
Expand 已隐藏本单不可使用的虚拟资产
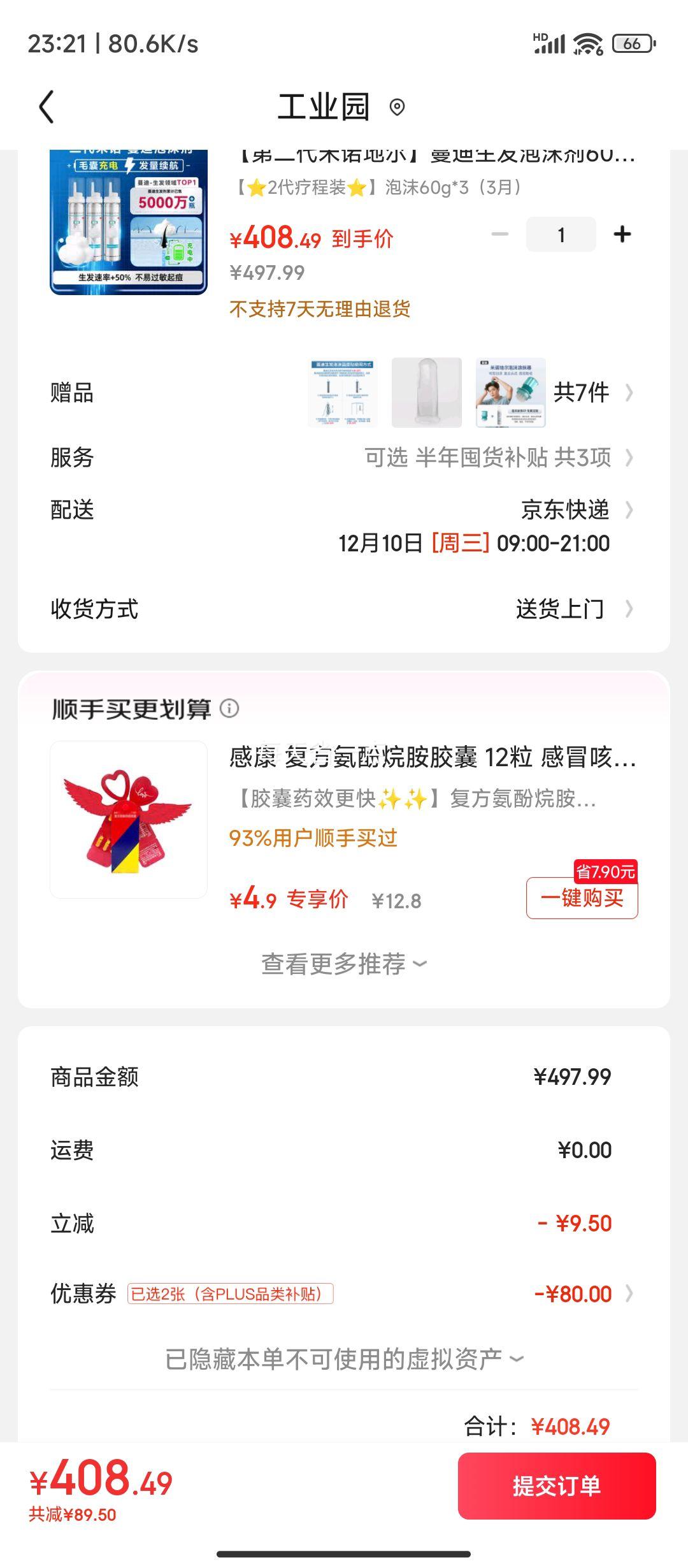pos(344,1359)
